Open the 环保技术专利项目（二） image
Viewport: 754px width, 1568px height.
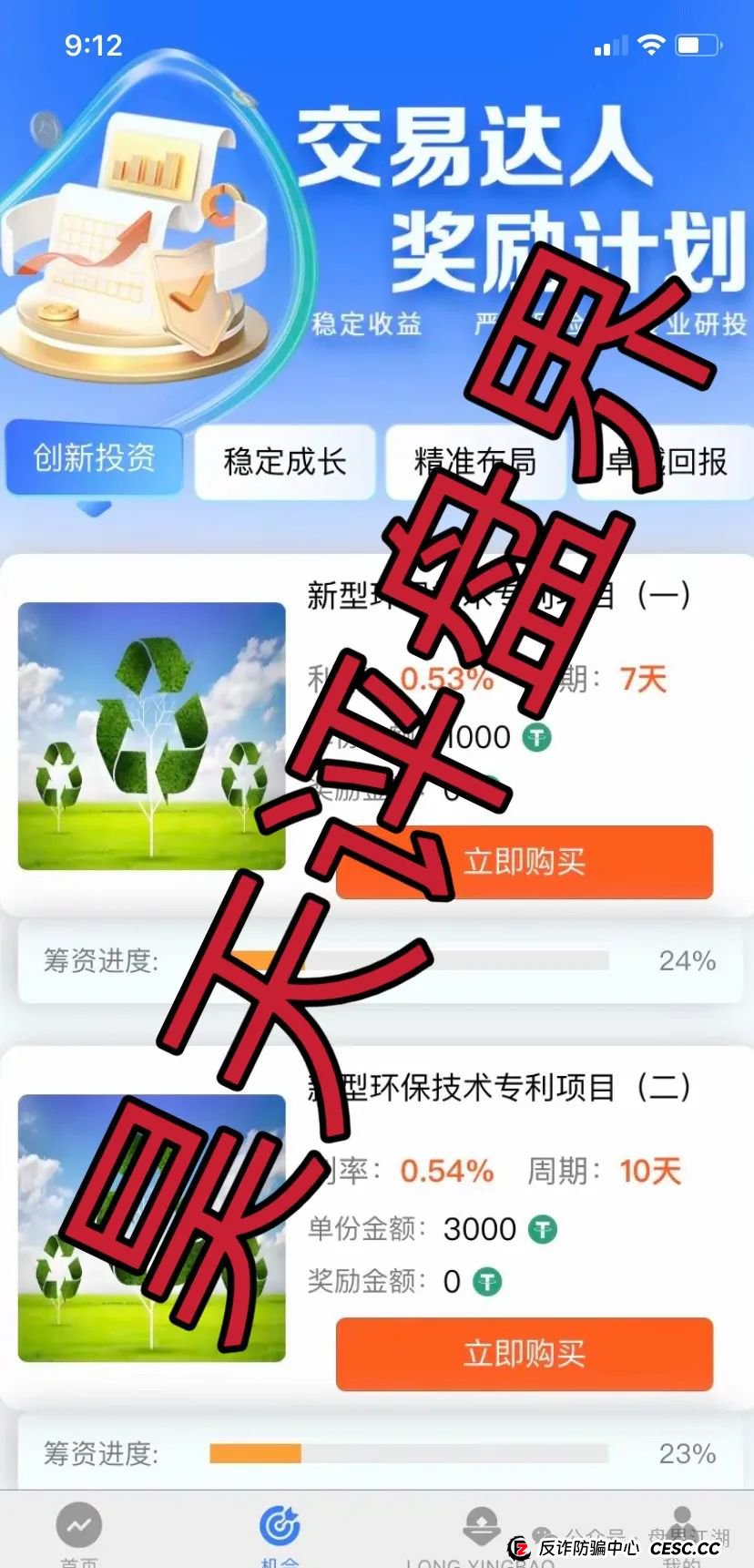[x=152, y=1228]
